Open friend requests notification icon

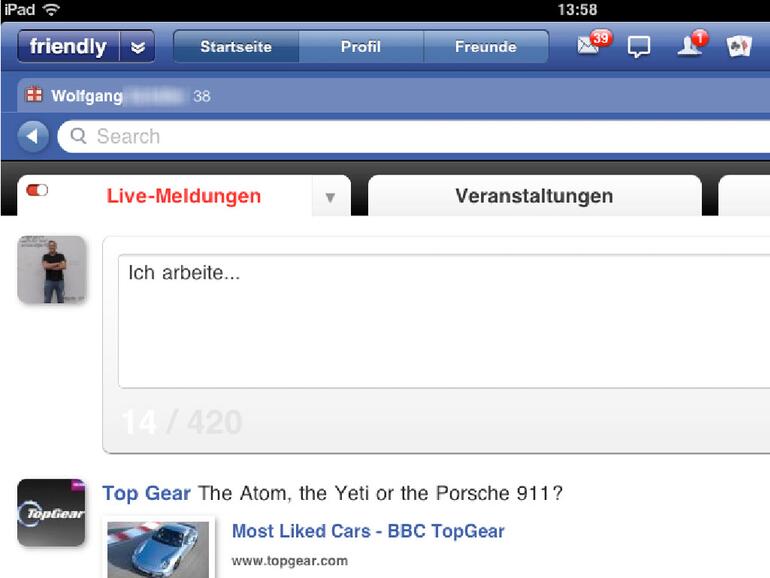pyautogui.click(x=690, y=46)
